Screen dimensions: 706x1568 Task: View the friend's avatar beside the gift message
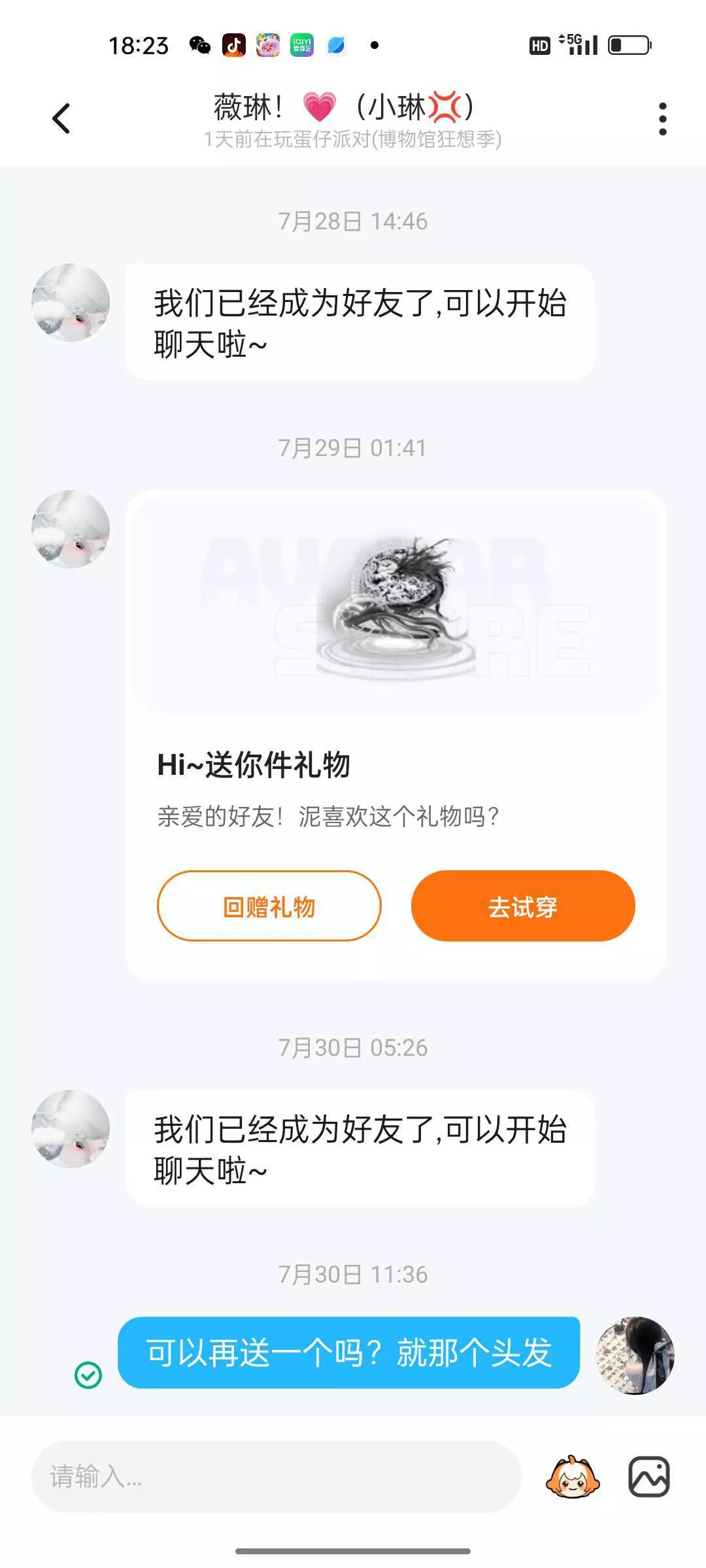click(x=71, y=529)
